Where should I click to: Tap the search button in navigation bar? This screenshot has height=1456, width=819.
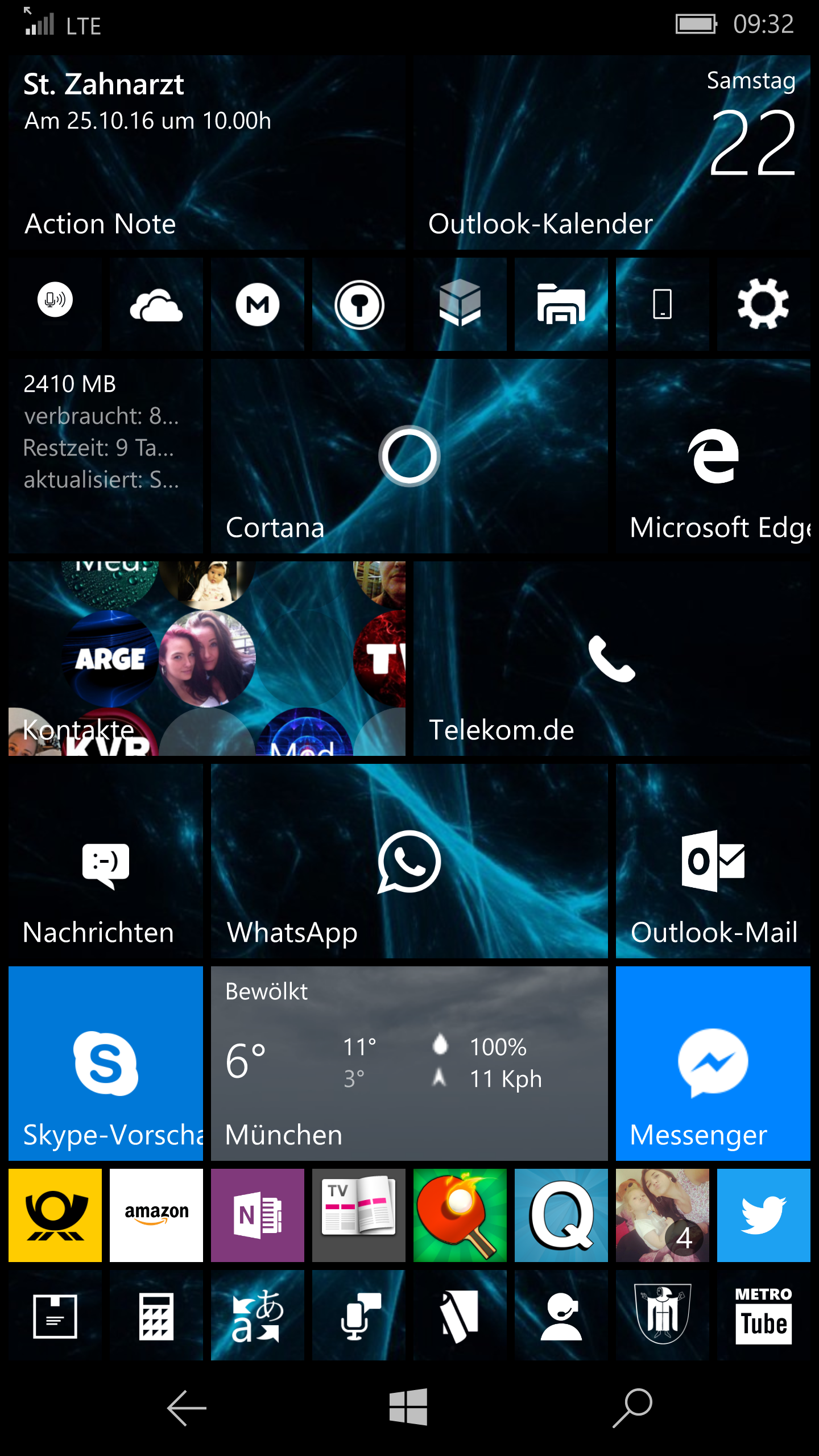click(x=632, y=1408)
